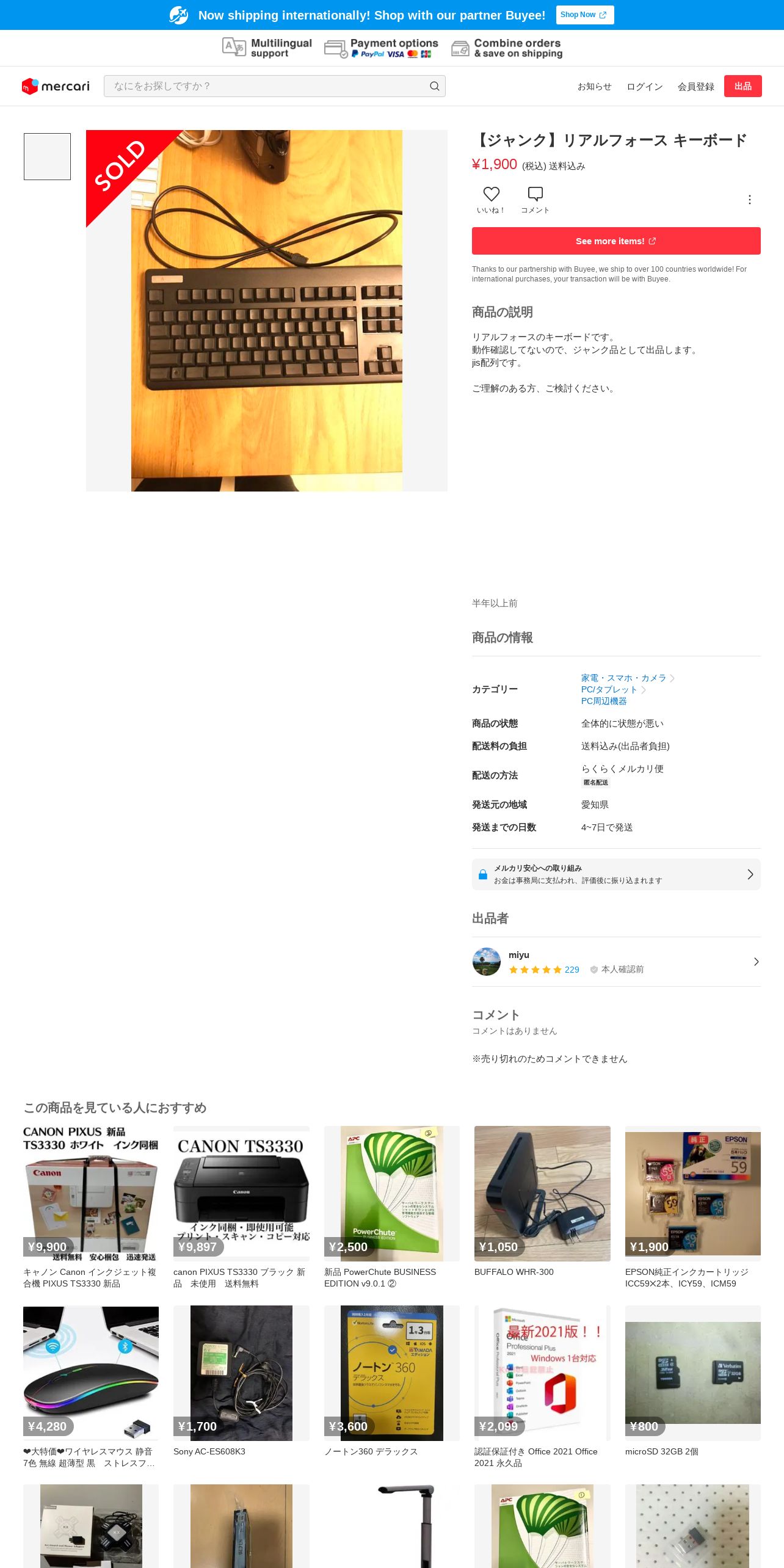Open the three-dot overflow menu
Image resolution: width=784 pixels, height=1568 pixels.
[749, 200]
